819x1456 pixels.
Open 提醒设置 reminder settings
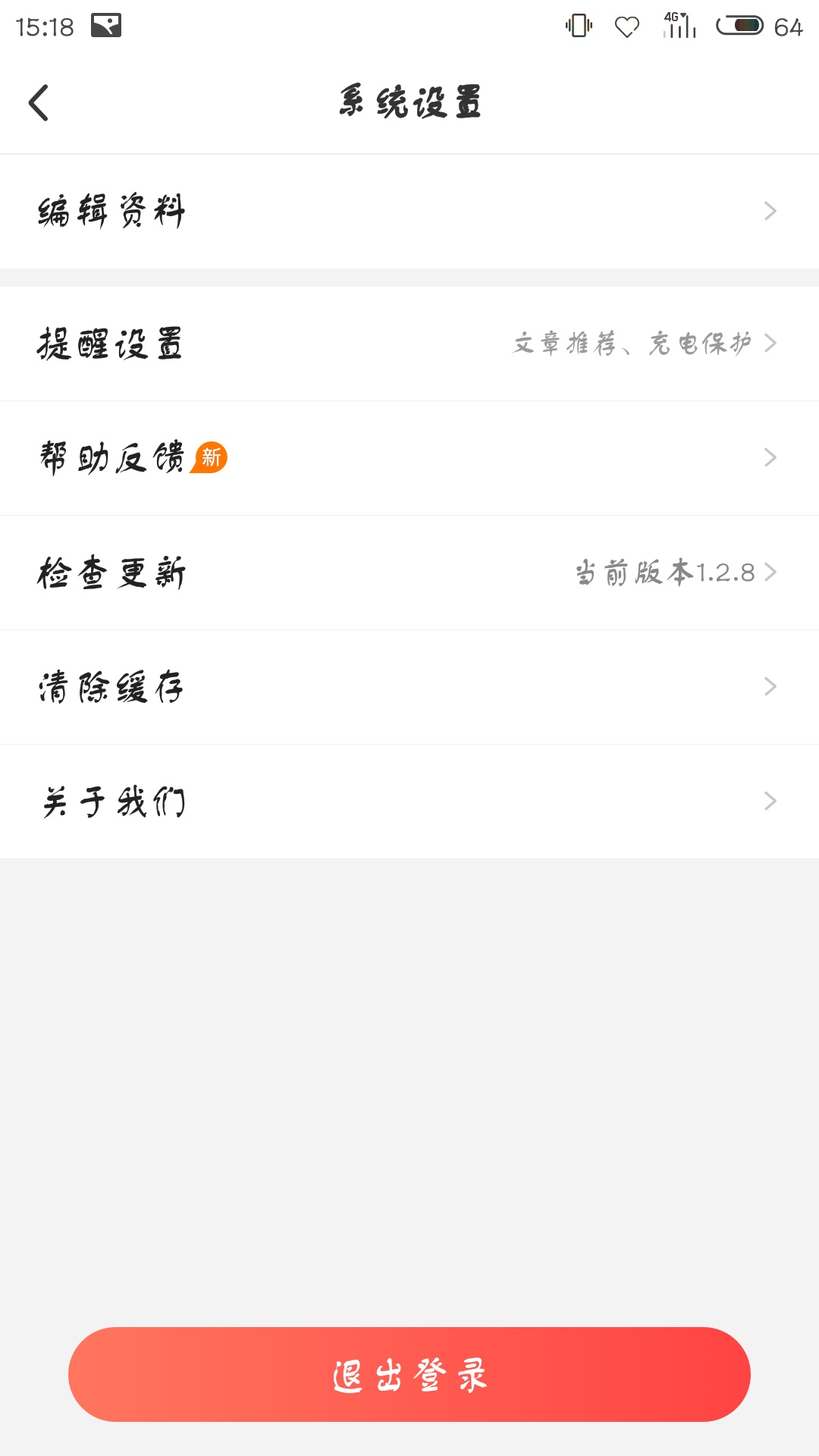coord(409,344)
